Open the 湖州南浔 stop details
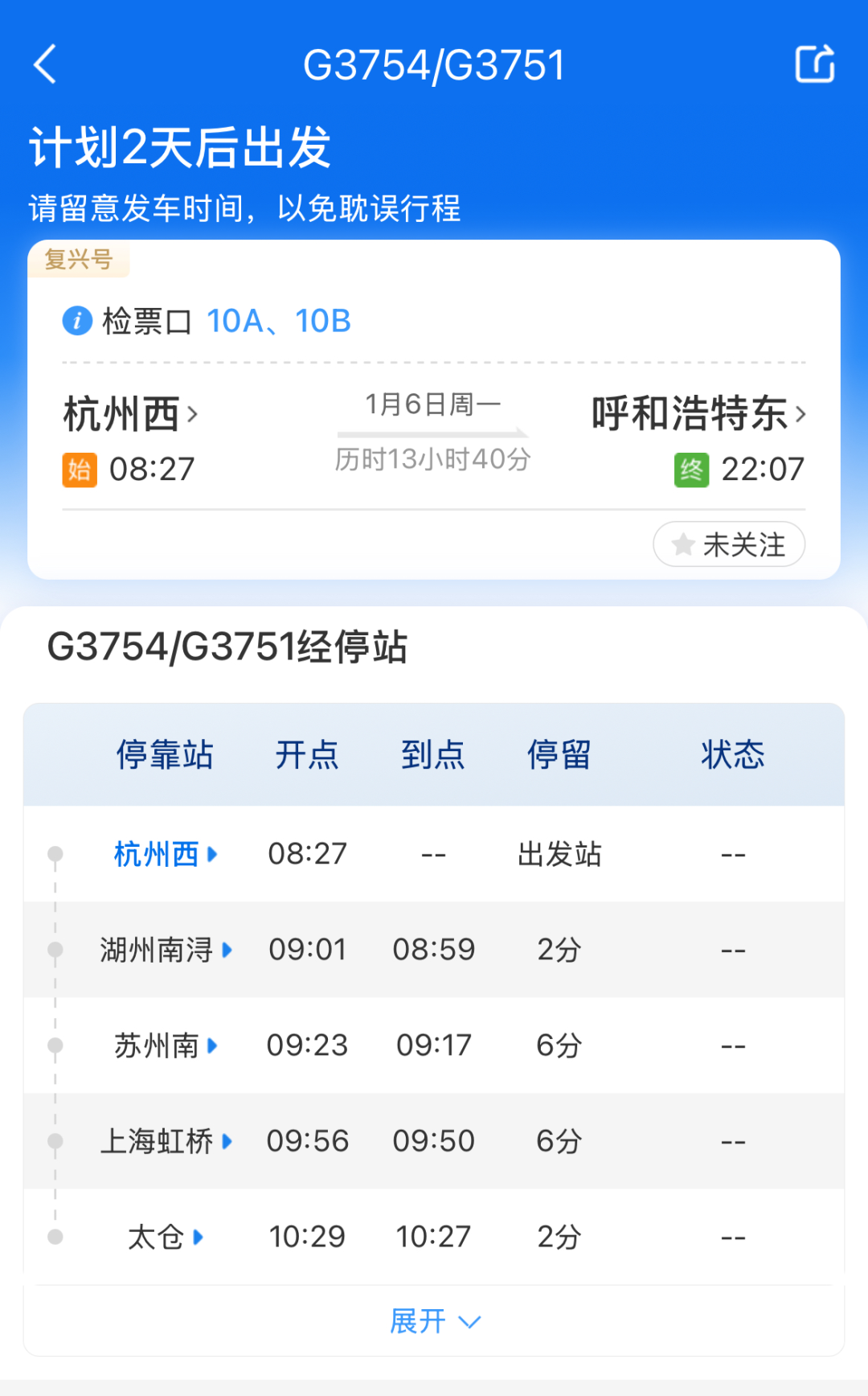The height and width of the screenshot is (1396, 868). (x=166, y=950)
